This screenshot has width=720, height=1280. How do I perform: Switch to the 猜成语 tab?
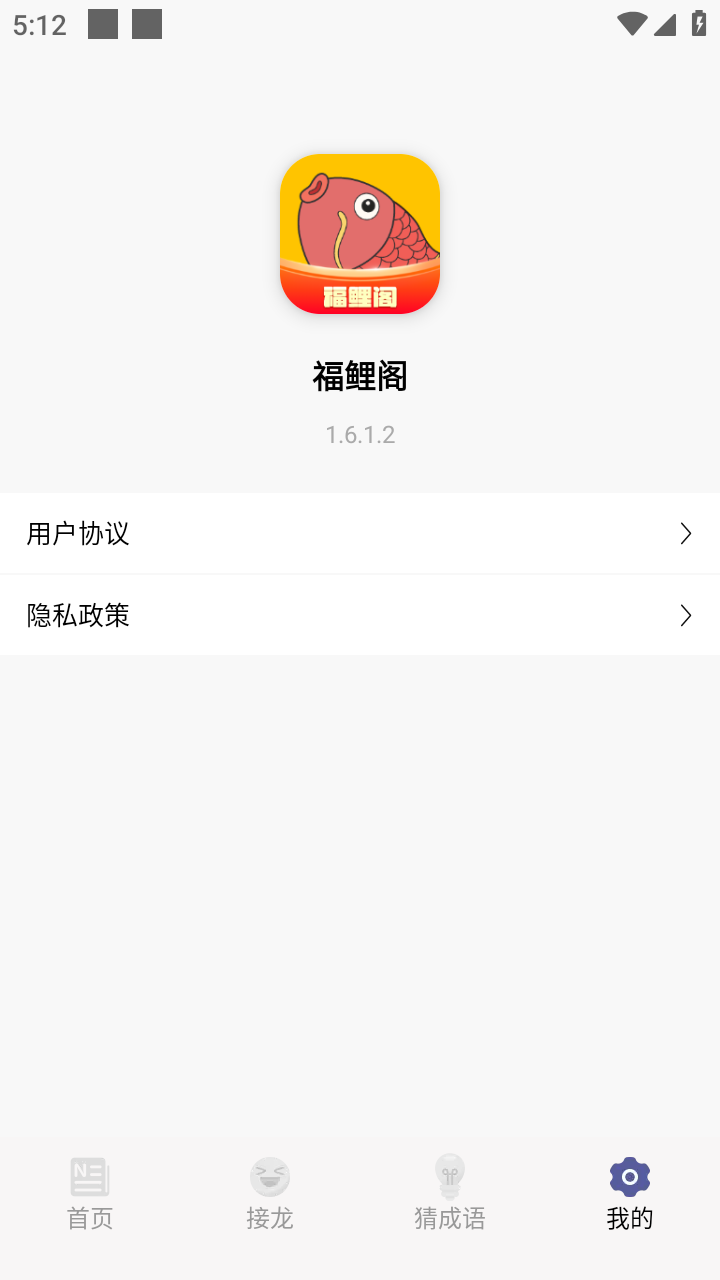click(x=450, y=1194)
